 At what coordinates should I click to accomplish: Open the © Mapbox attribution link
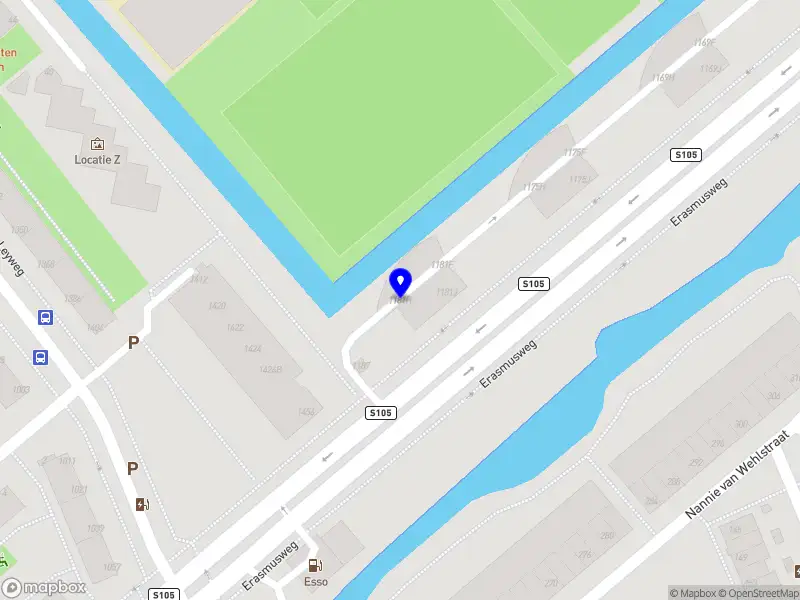click(x=692, y=593)
